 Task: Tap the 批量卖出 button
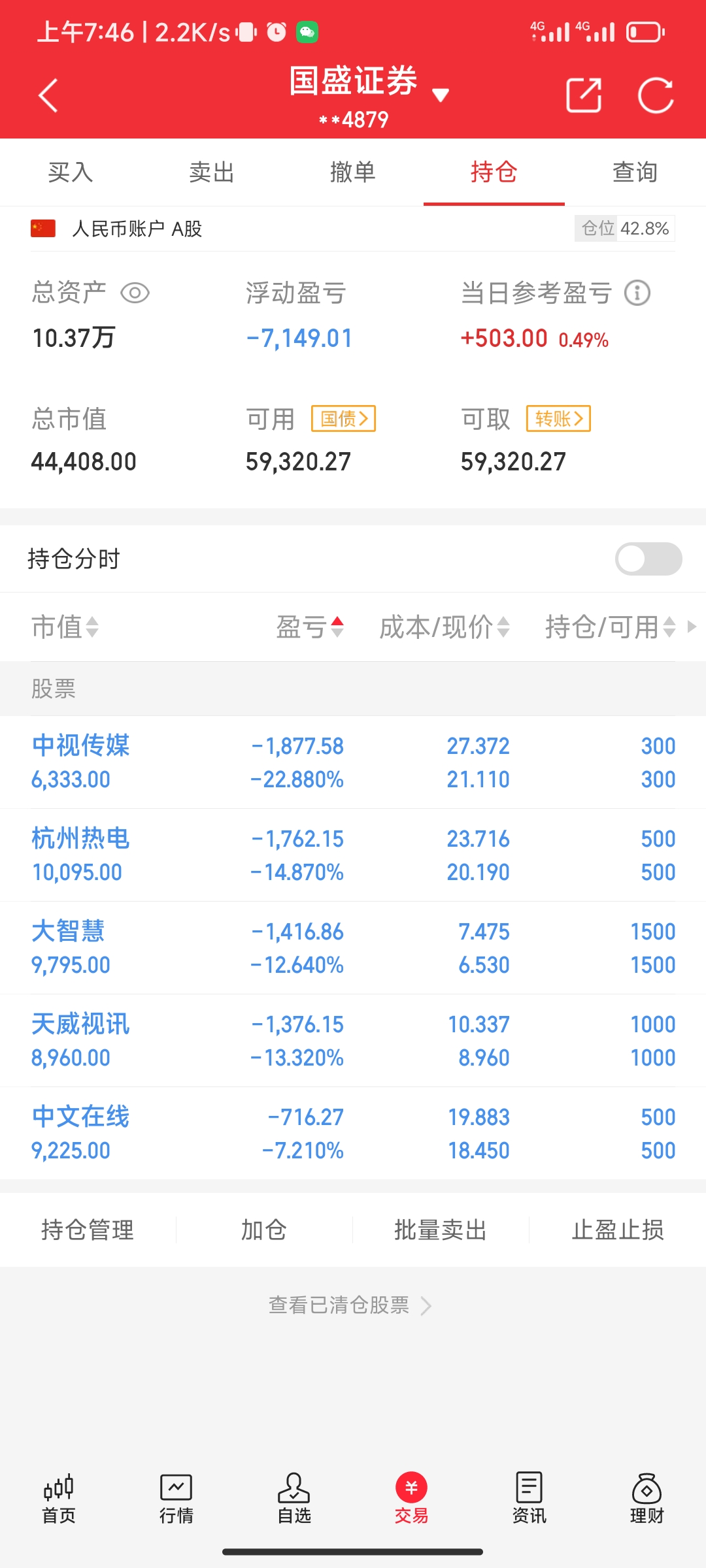tap(441, 1230)
